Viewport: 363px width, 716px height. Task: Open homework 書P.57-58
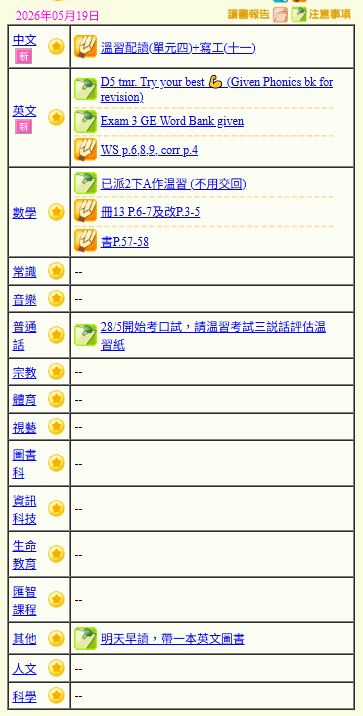pyautogui.click(x=125, y=242)
